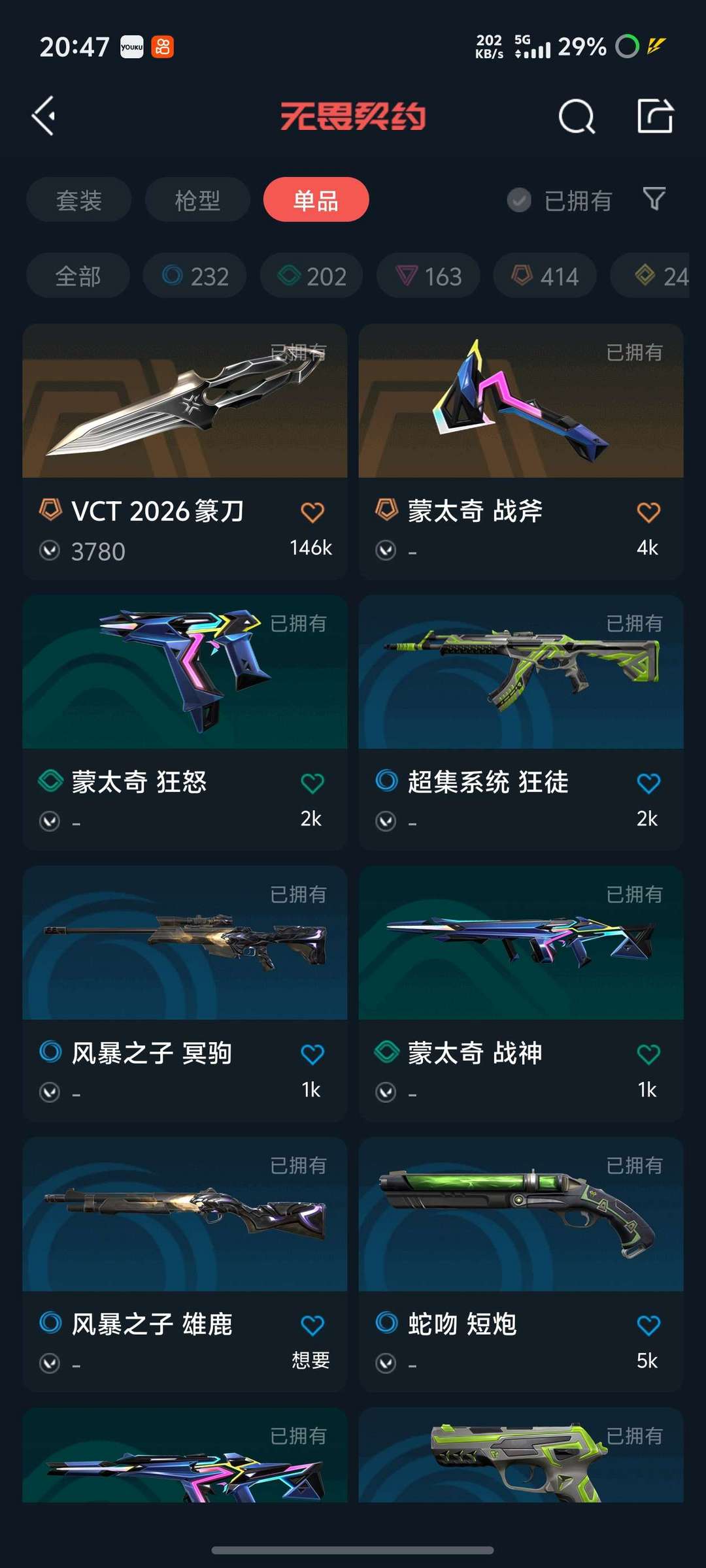
Task: Switch to the 套装 tab
Action: pyautogui.click(x=78, y=200)
